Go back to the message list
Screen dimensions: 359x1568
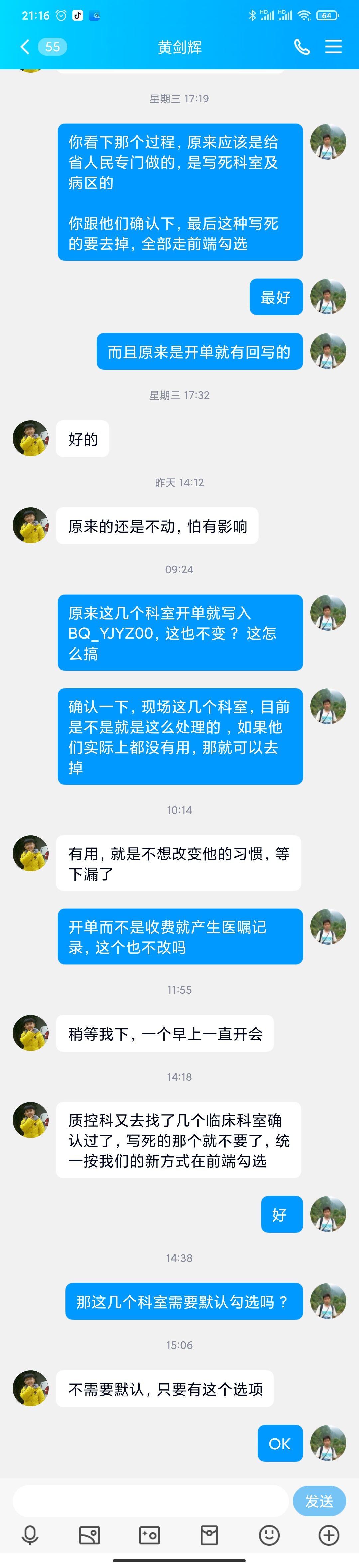coord(25,47)
